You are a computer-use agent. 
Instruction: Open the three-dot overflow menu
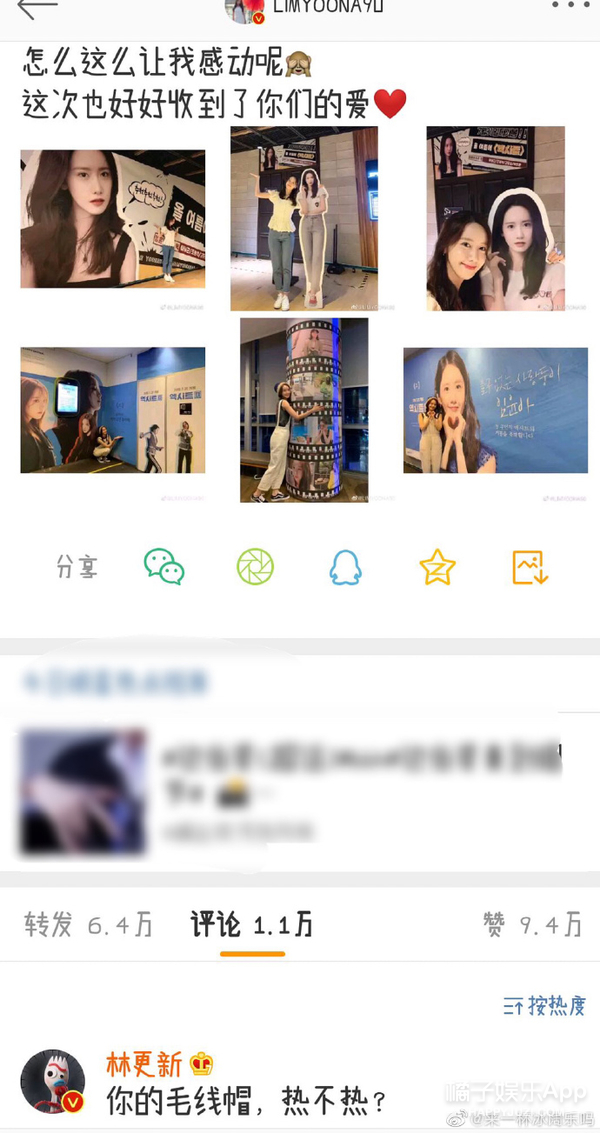point(571,6)
